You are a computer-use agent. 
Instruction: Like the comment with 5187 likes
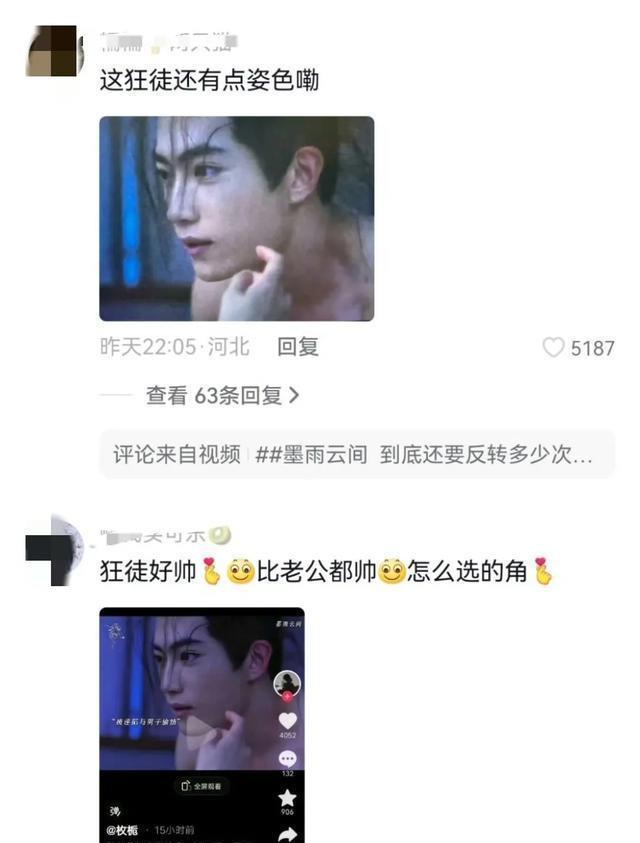(x=553, y=348)
